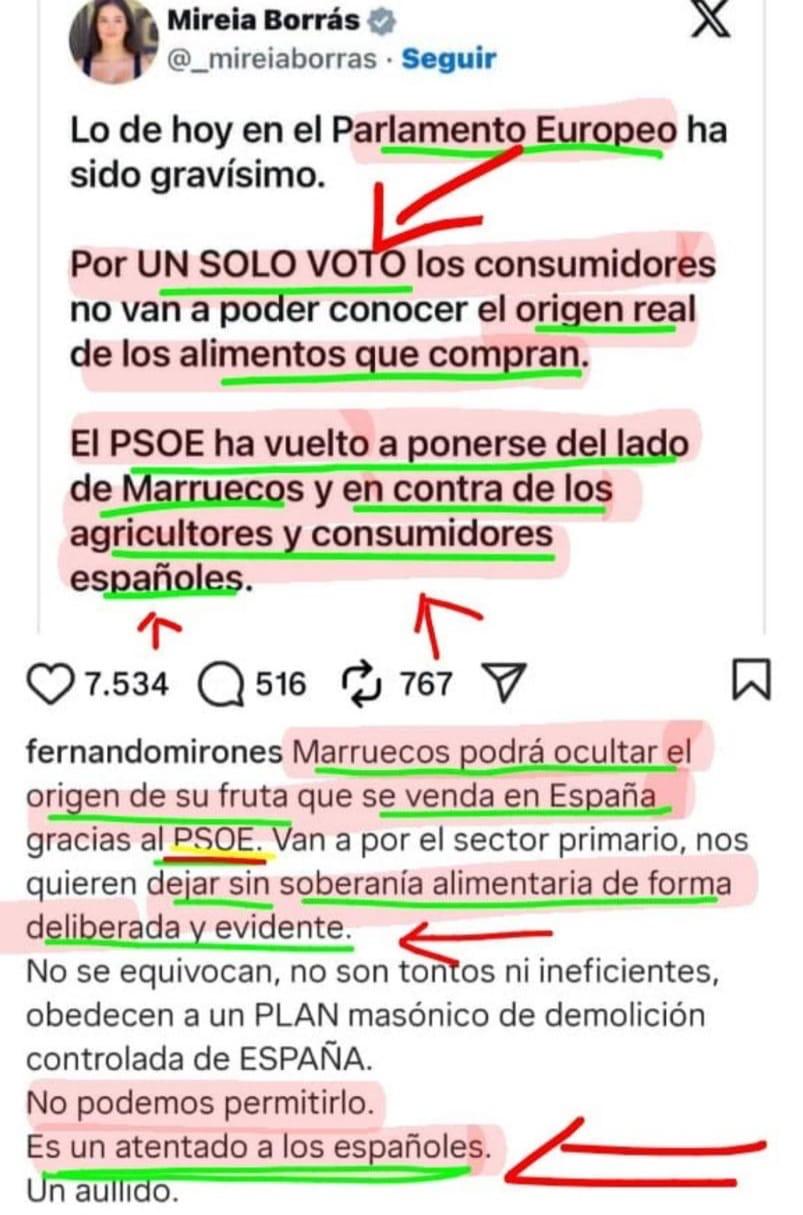Like the post with 7.534 likes
This screenshot has width=803, height=1215.
50,684
